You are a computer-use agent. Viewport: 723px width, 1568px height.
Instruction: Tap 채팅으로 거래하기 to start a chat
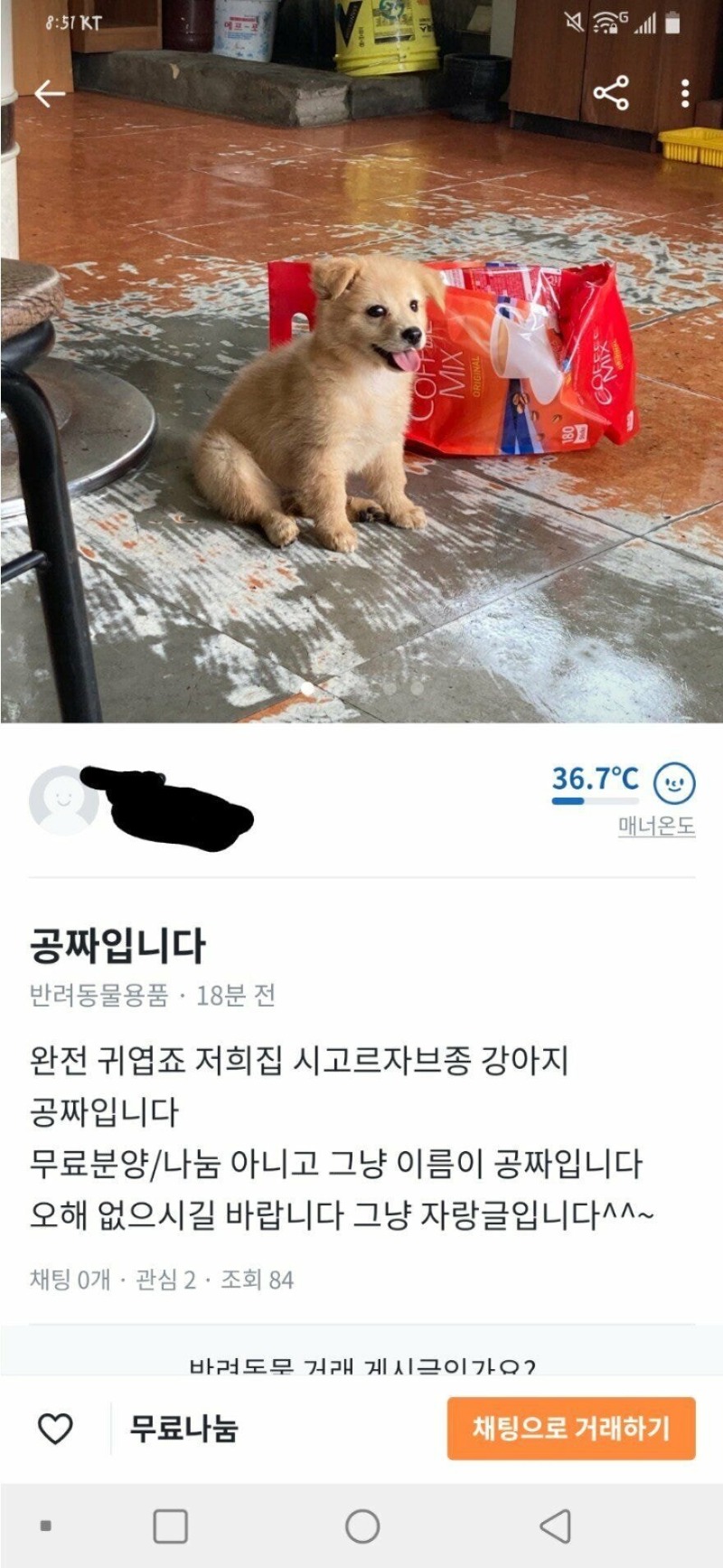click(x=571, y=1429)
